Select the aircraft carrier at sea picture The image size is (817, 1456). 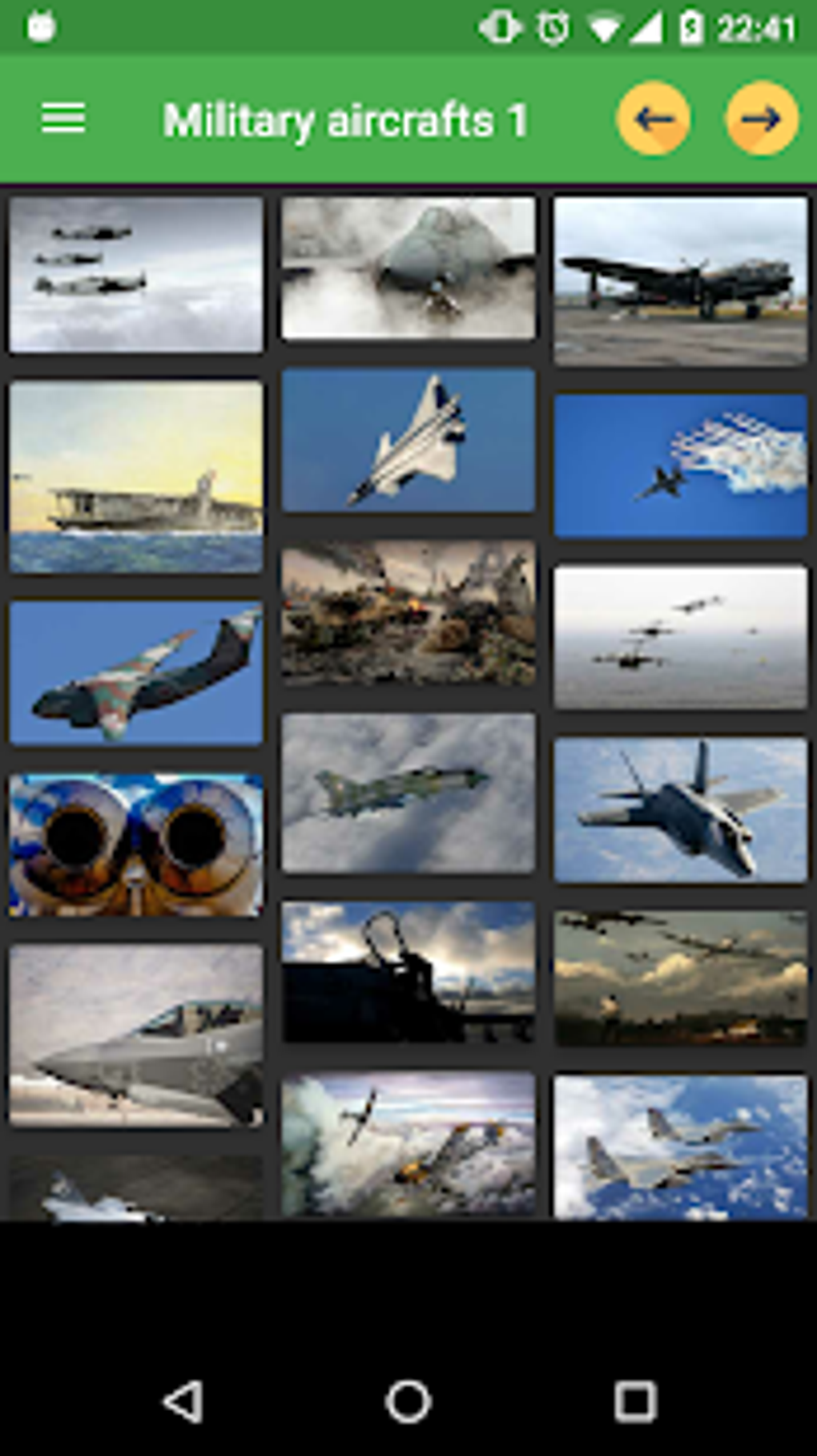pos(136,477)
